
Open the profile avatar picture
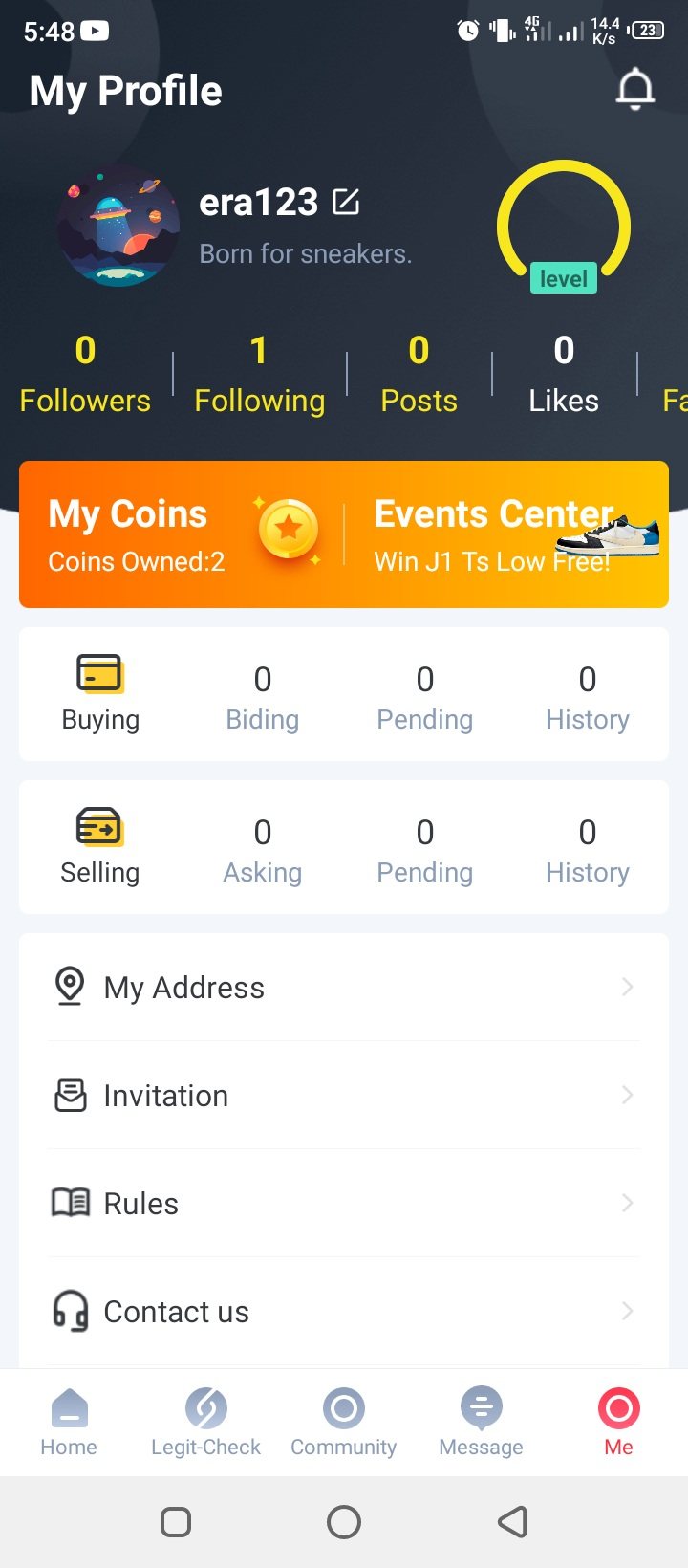118,227
